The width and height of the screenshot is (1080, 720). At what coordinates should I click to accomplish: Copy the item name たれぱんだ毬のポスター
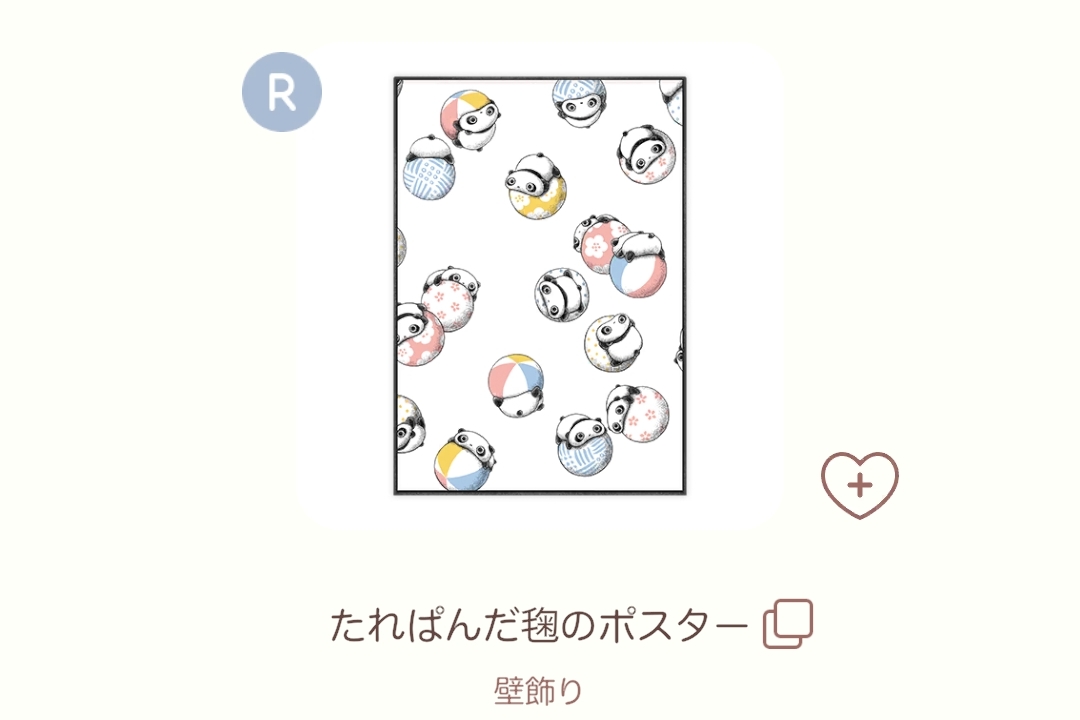[x=788, y=625]
